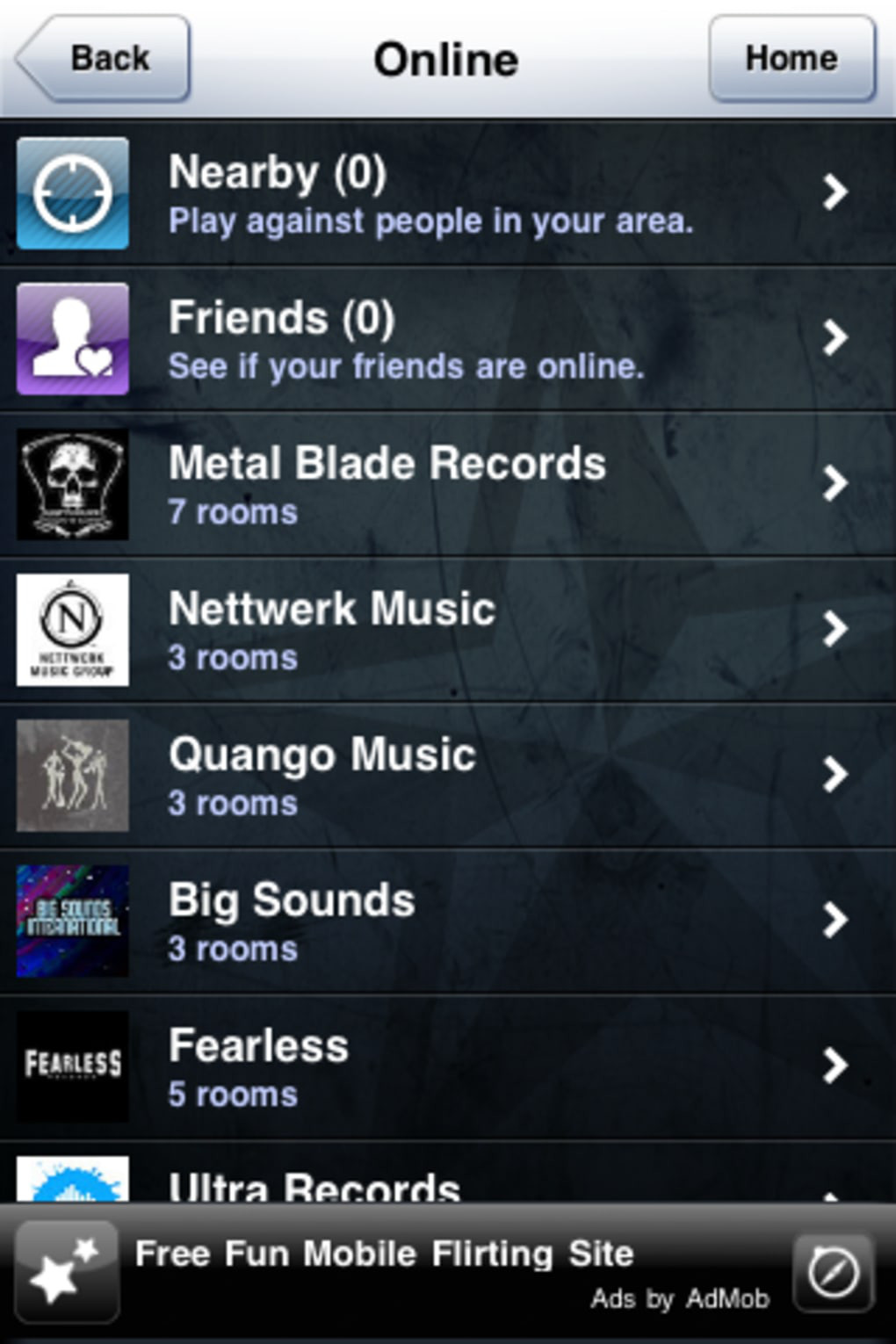Select Quango Music rooms
The height and width of the screenshot is (1344, 896).
pyautogui.click(x=448, y=776)
